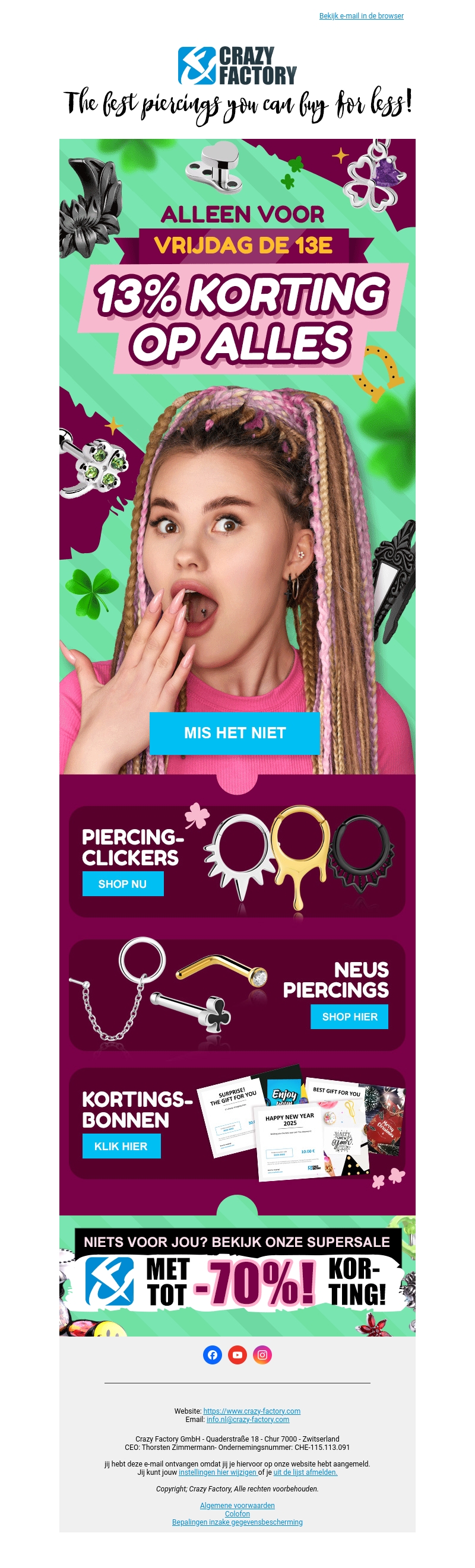Tap KLIK HIER for kortingsbonnen
This screenshot has width=475, height=1568.
click(121, 1146)
